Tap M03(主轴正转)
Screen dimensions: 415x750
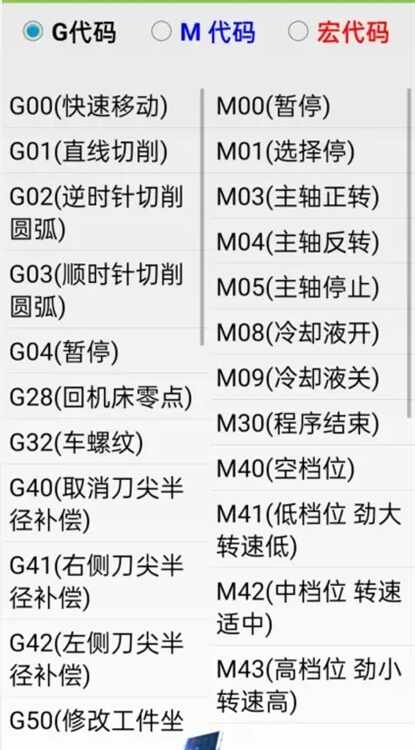310,197
